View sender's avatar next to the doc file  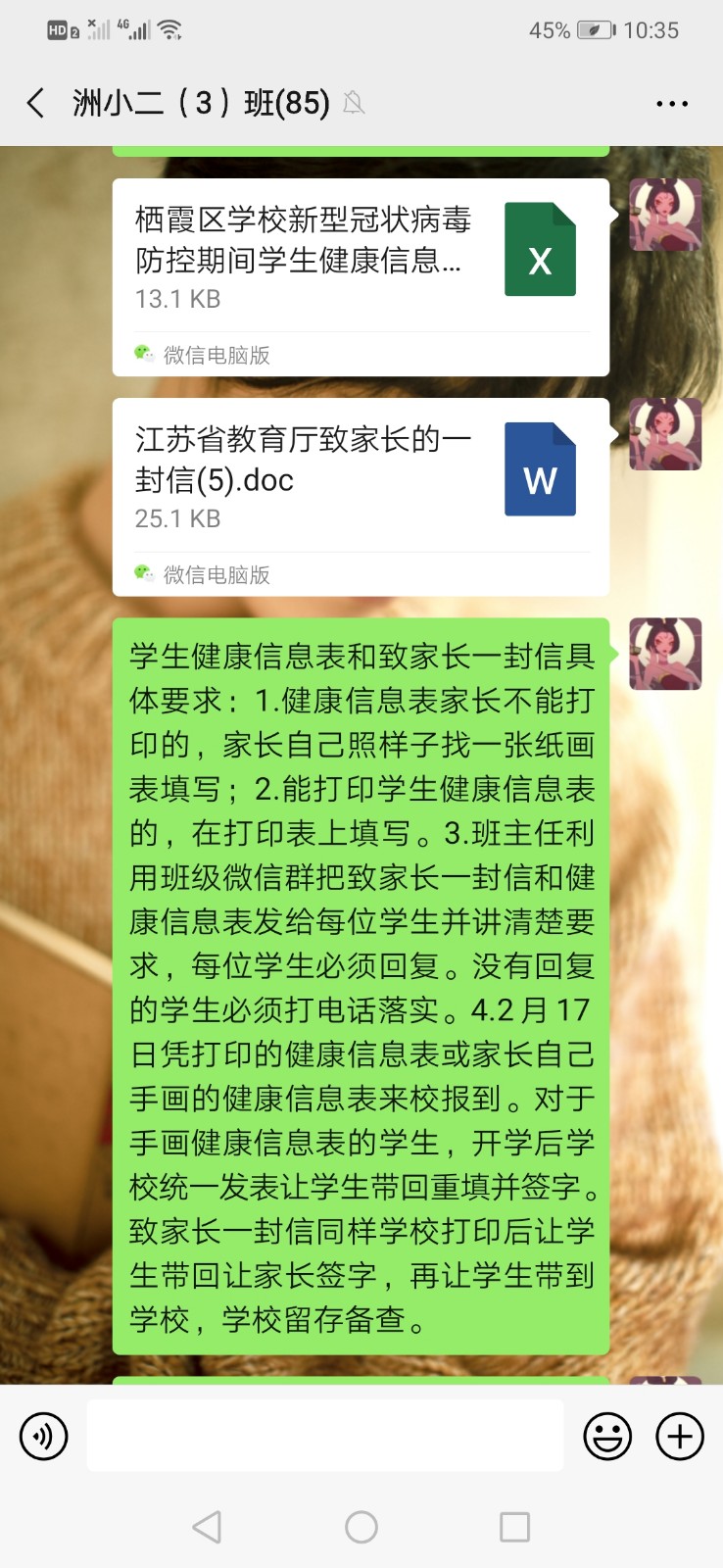665,434
